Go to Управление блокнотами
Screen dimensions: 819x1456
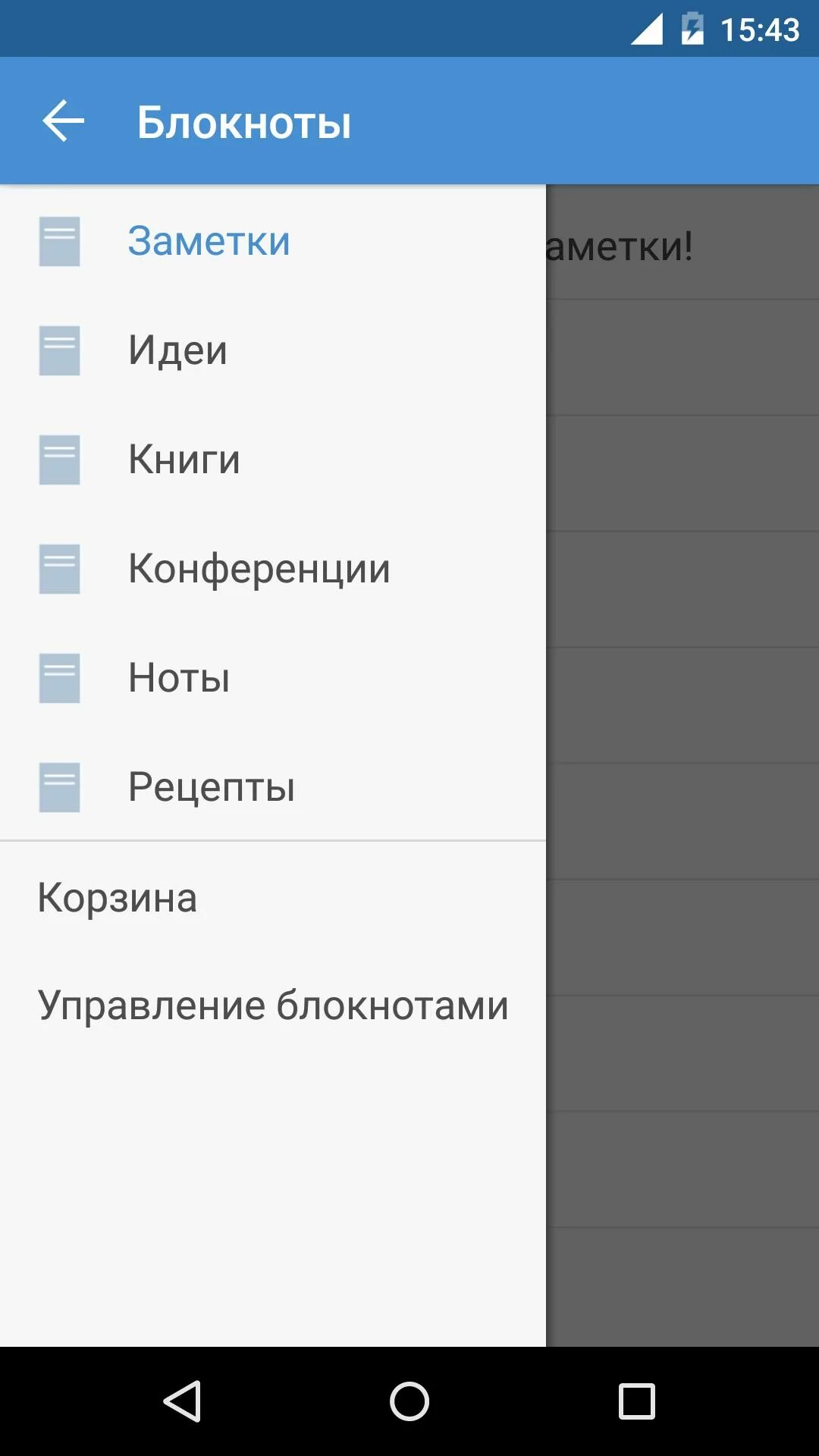click(273, 1006)
